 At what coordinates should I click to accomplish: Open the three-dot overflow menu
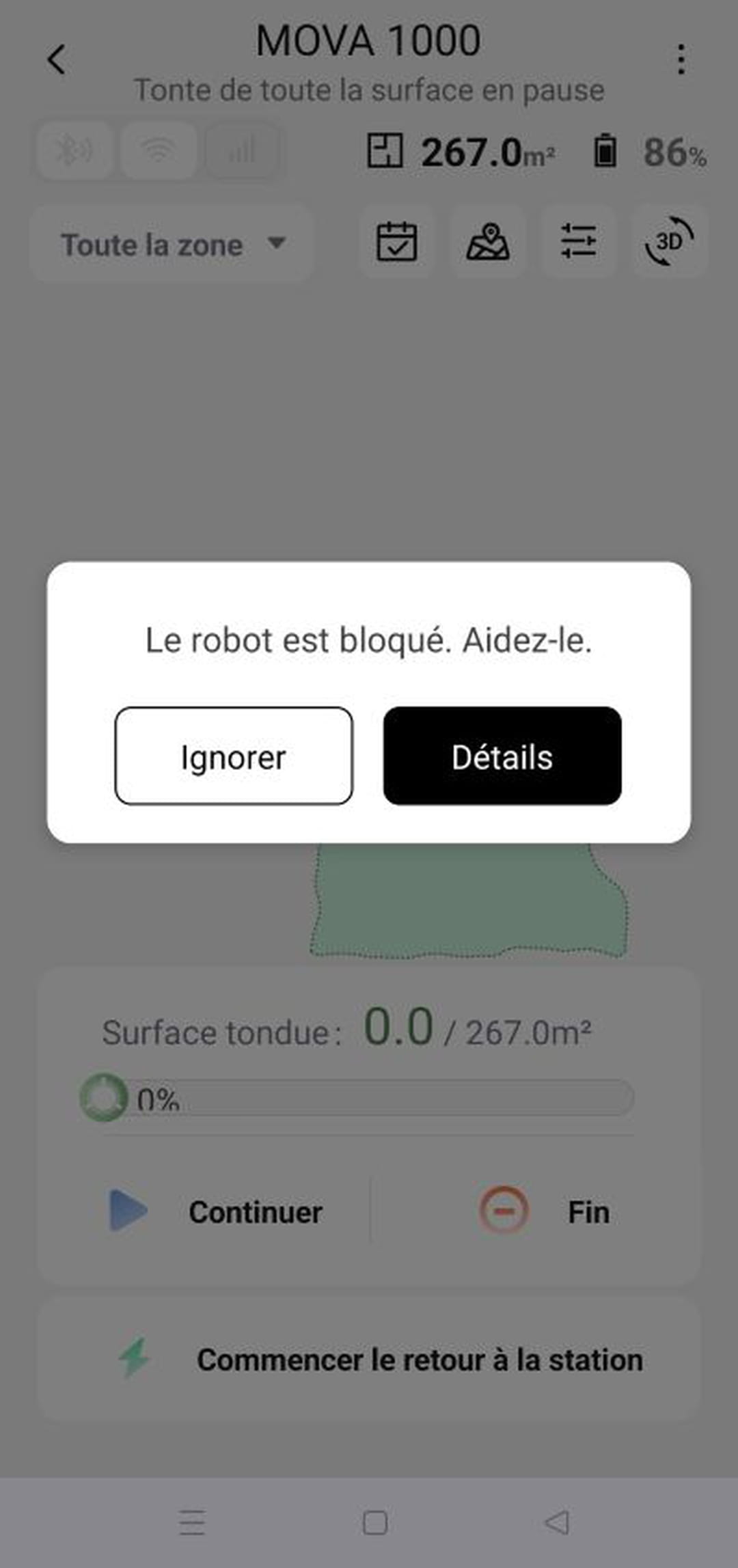681,59
